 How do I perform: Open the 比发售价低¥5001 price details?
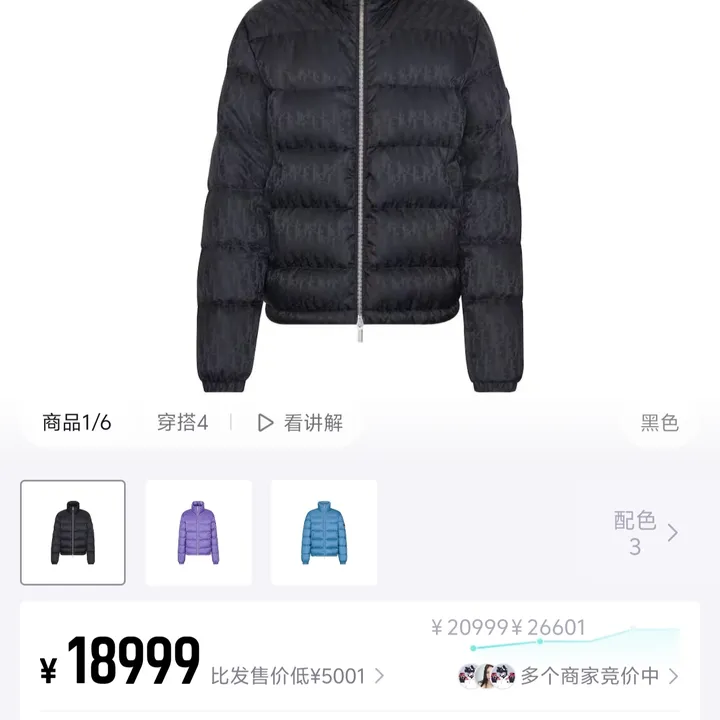coord(297,676)
